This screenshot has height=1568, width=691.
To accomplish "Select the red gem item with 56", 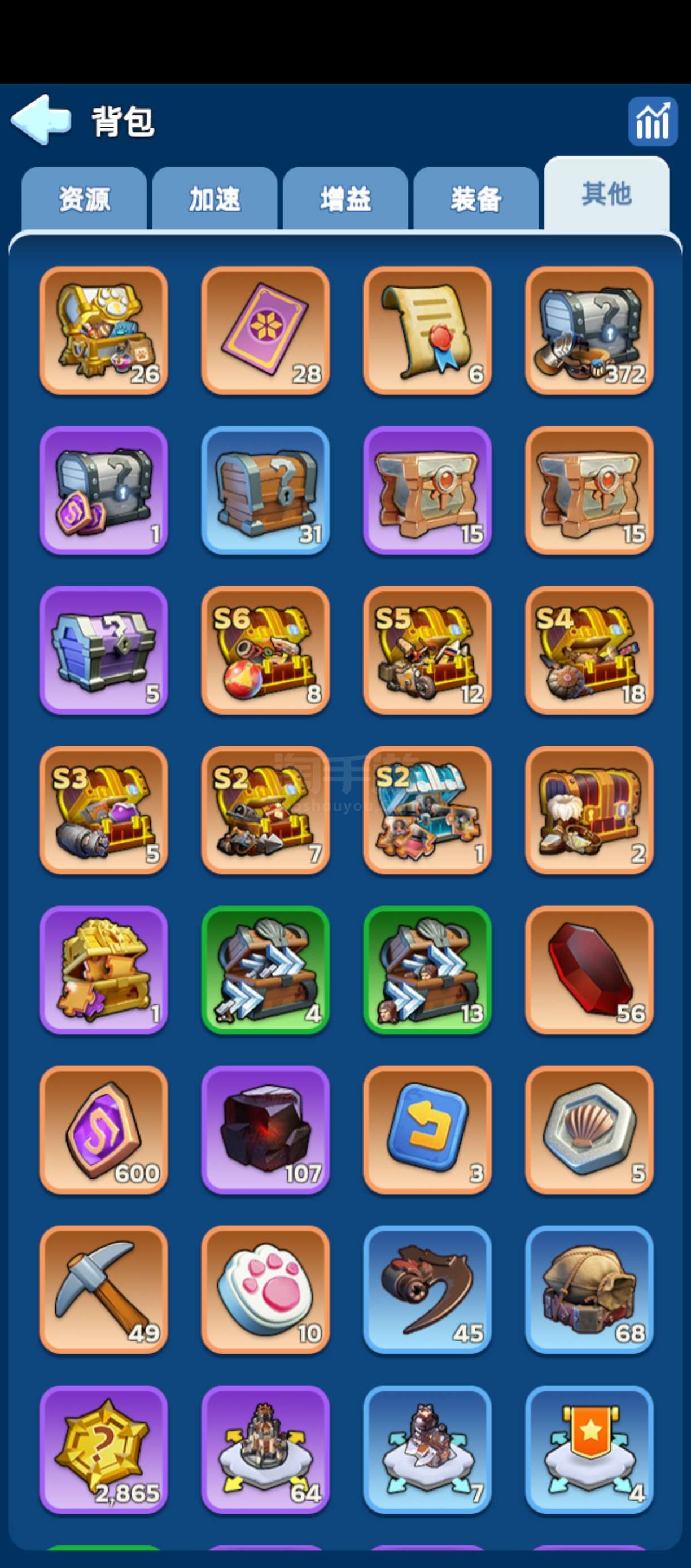I will pyautogui.click(x=589, y=970).
